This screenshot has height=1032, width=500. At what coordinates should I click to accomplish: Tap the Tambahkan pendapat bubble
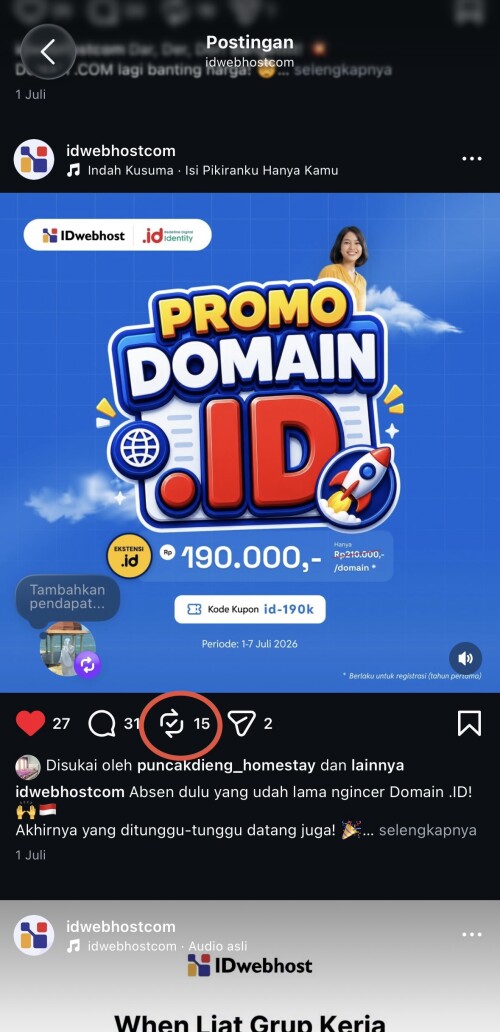[68, 598]
